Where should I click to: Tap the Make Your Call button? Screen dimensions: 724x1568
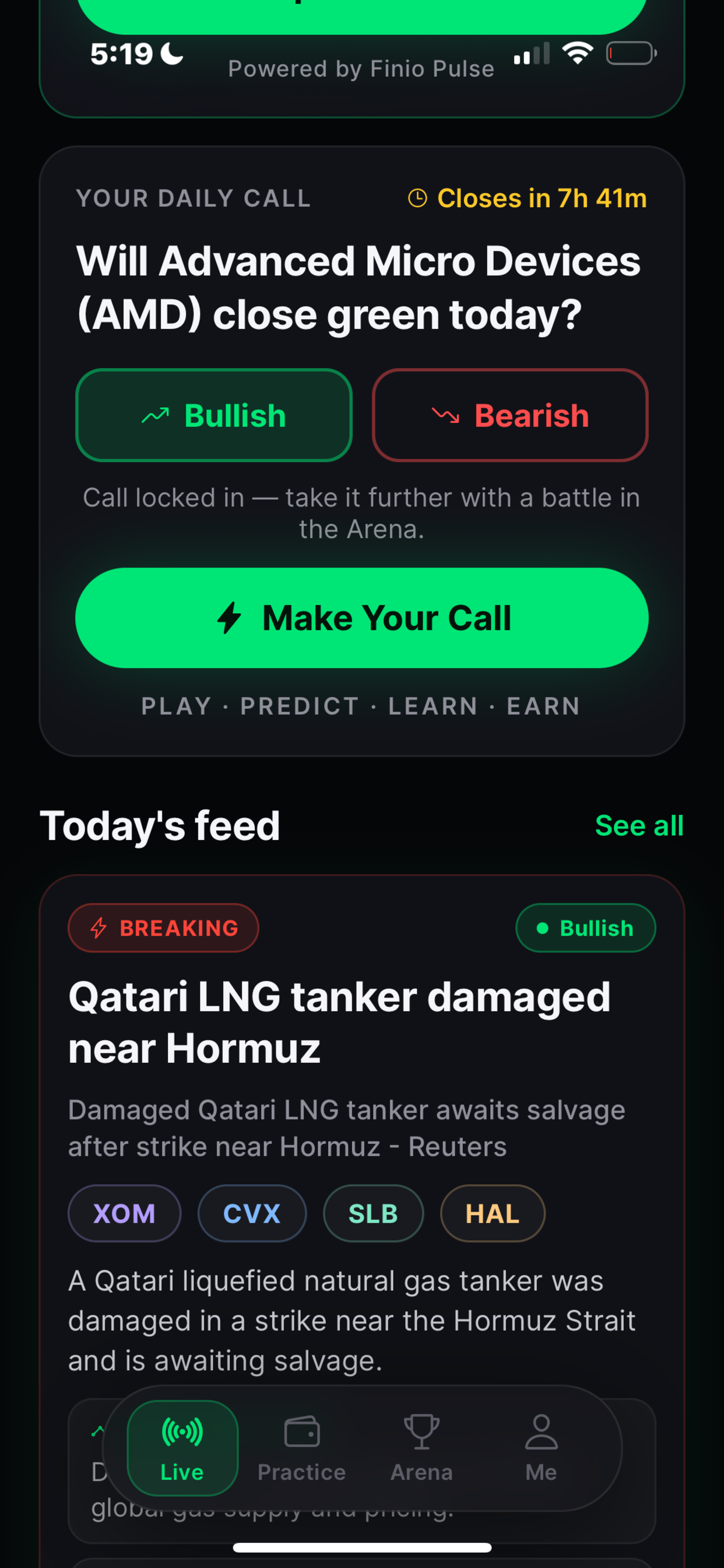point(362,618)
